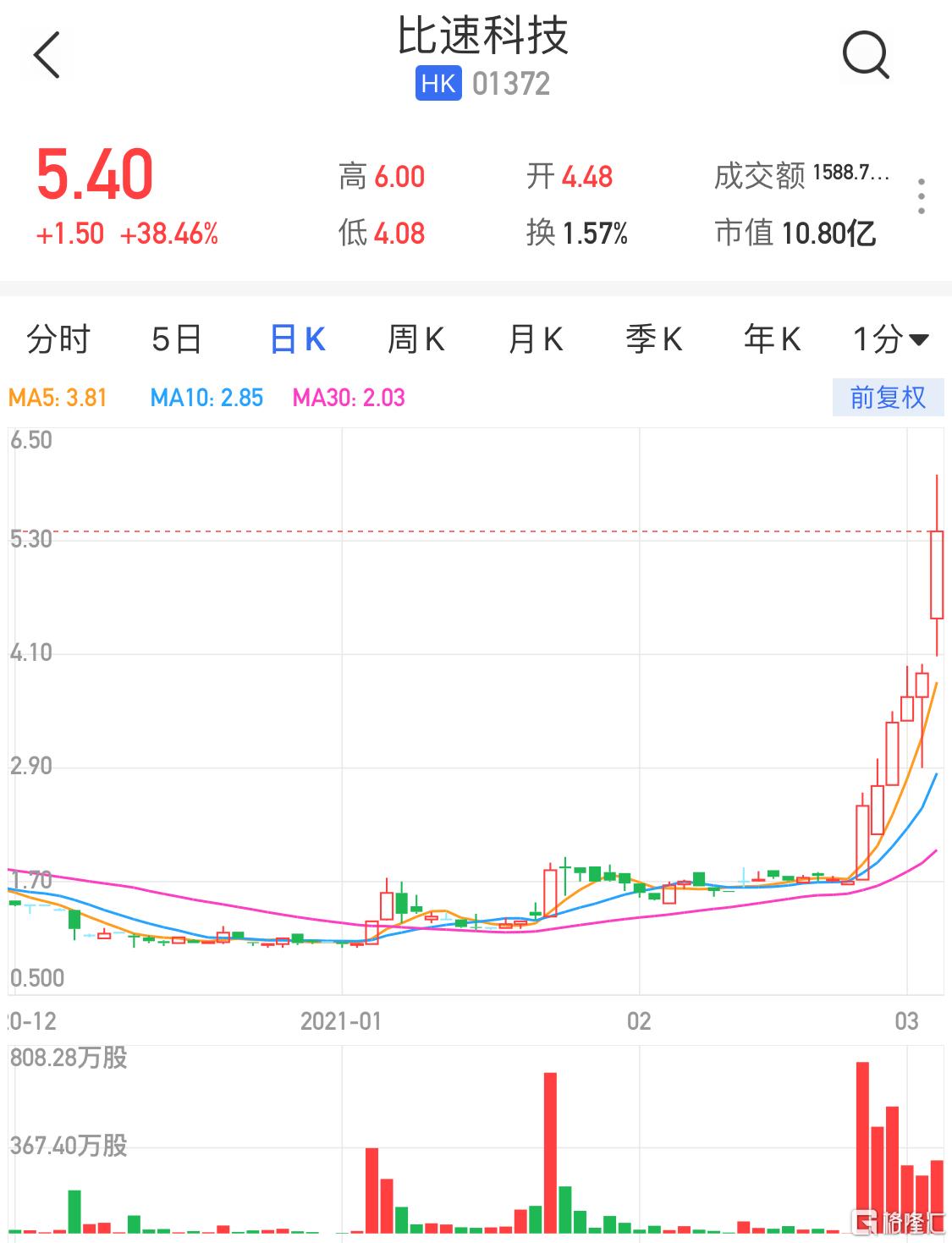Switch to the 5日 chart tab
The height and width of the screenshot is (1243, 952).
176,339
